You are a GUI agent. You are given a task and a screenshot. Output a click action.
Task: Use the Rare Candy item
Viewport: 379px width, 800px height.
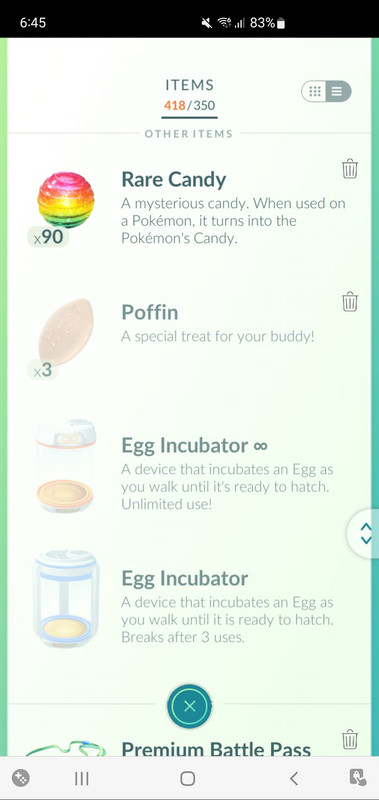coord(189,209)
